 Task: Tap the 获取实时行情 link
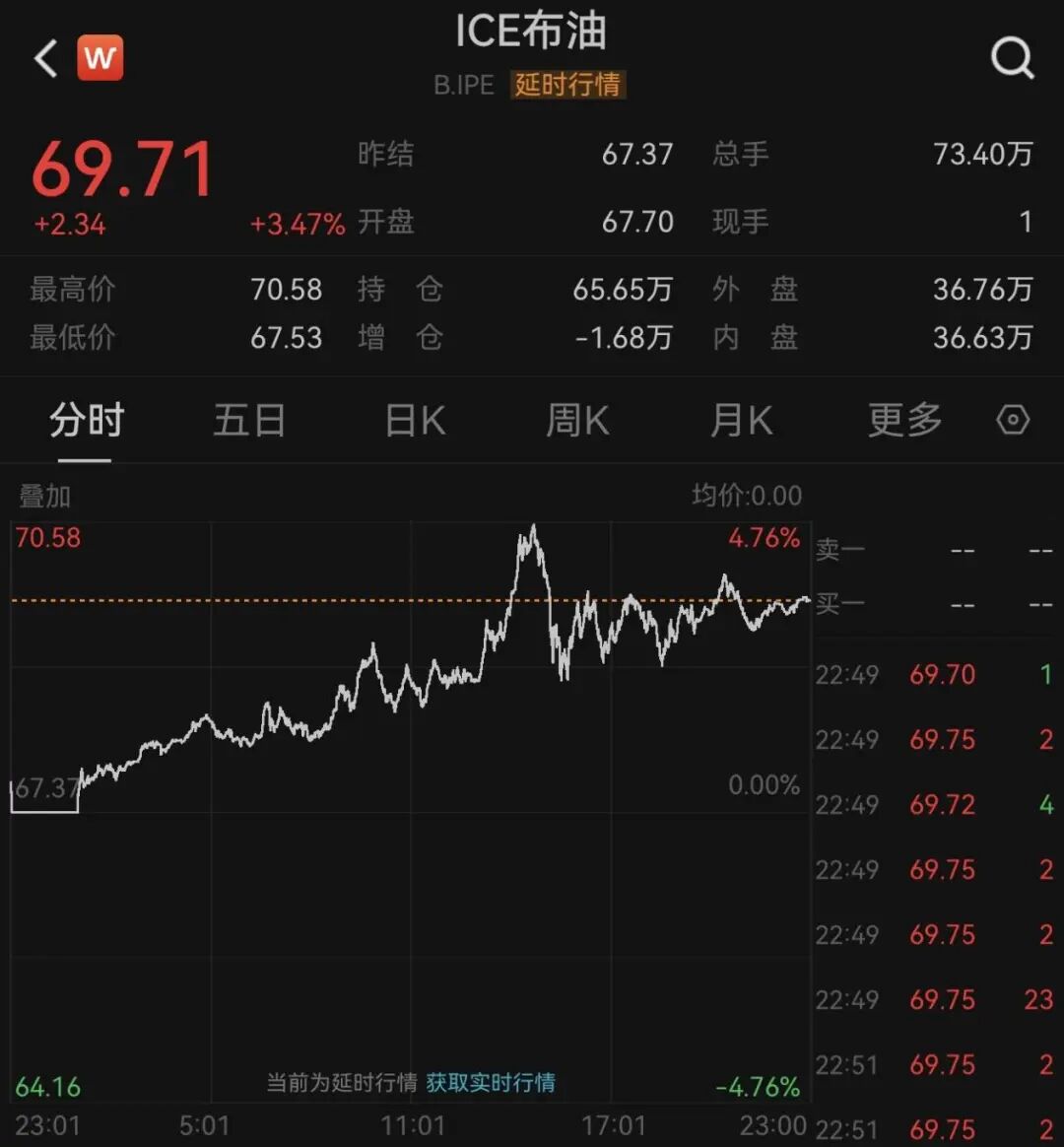point(491,1083)
